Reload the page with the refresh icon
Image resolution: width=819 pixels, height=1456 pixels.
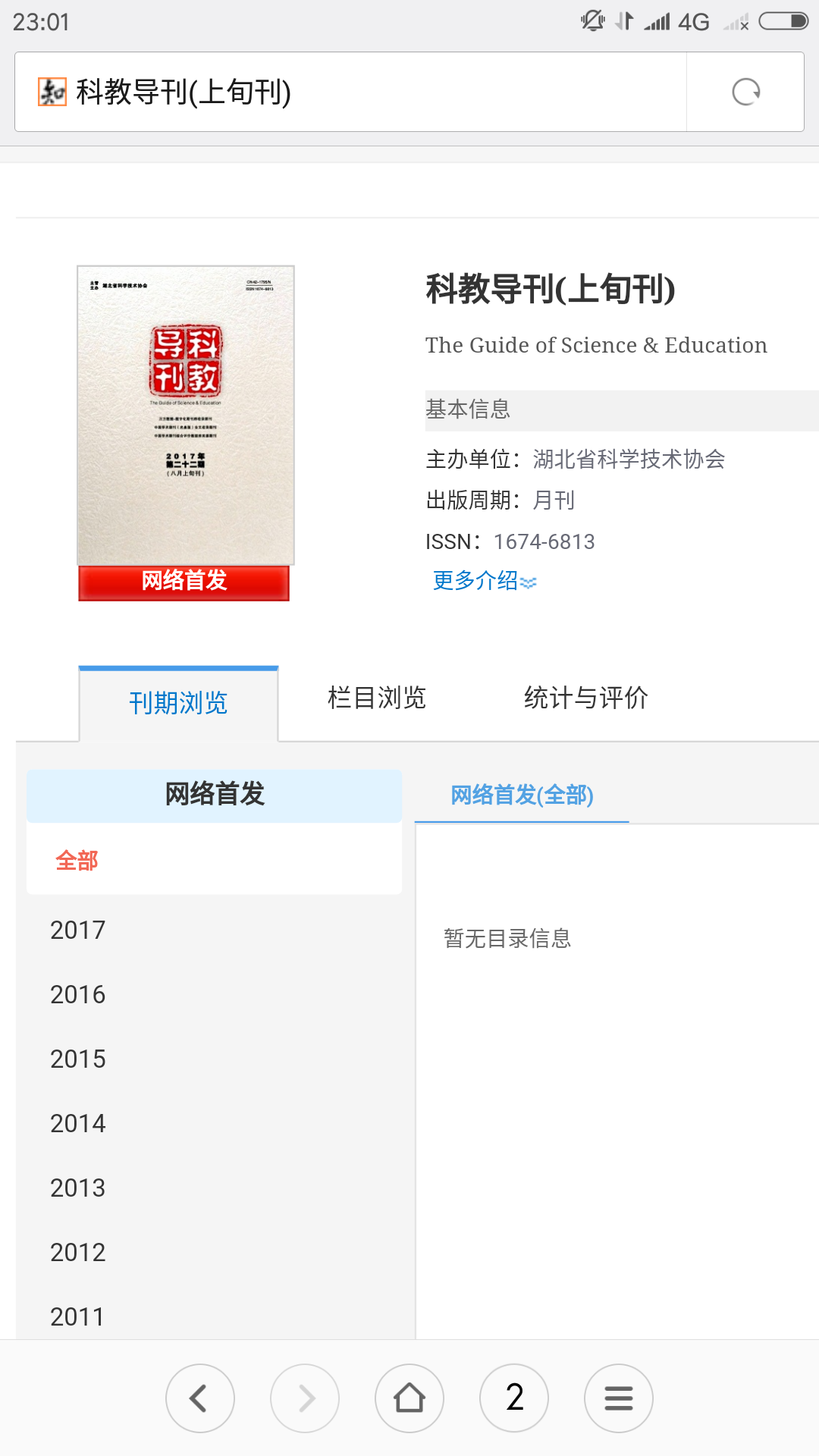click(x=745, y=92)
